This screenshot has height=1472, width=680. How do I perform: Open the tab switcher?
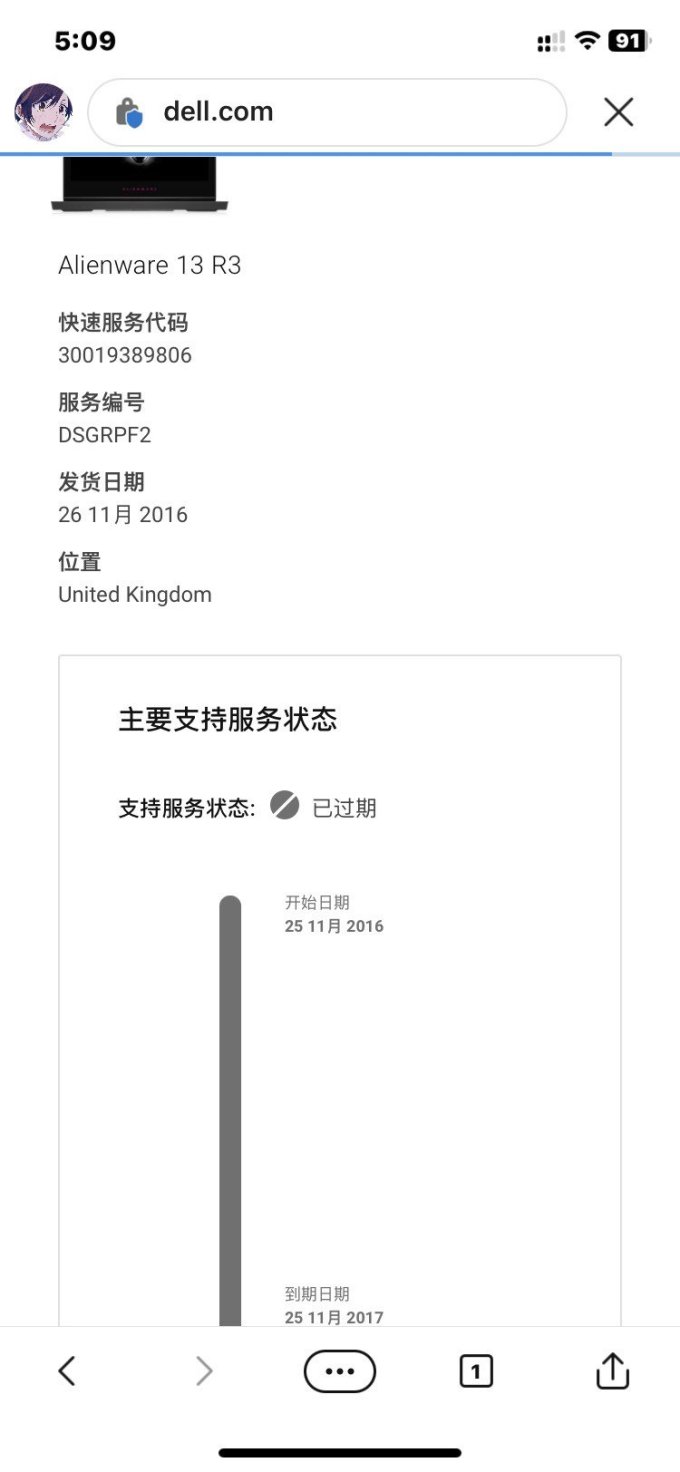[476, 1371]
